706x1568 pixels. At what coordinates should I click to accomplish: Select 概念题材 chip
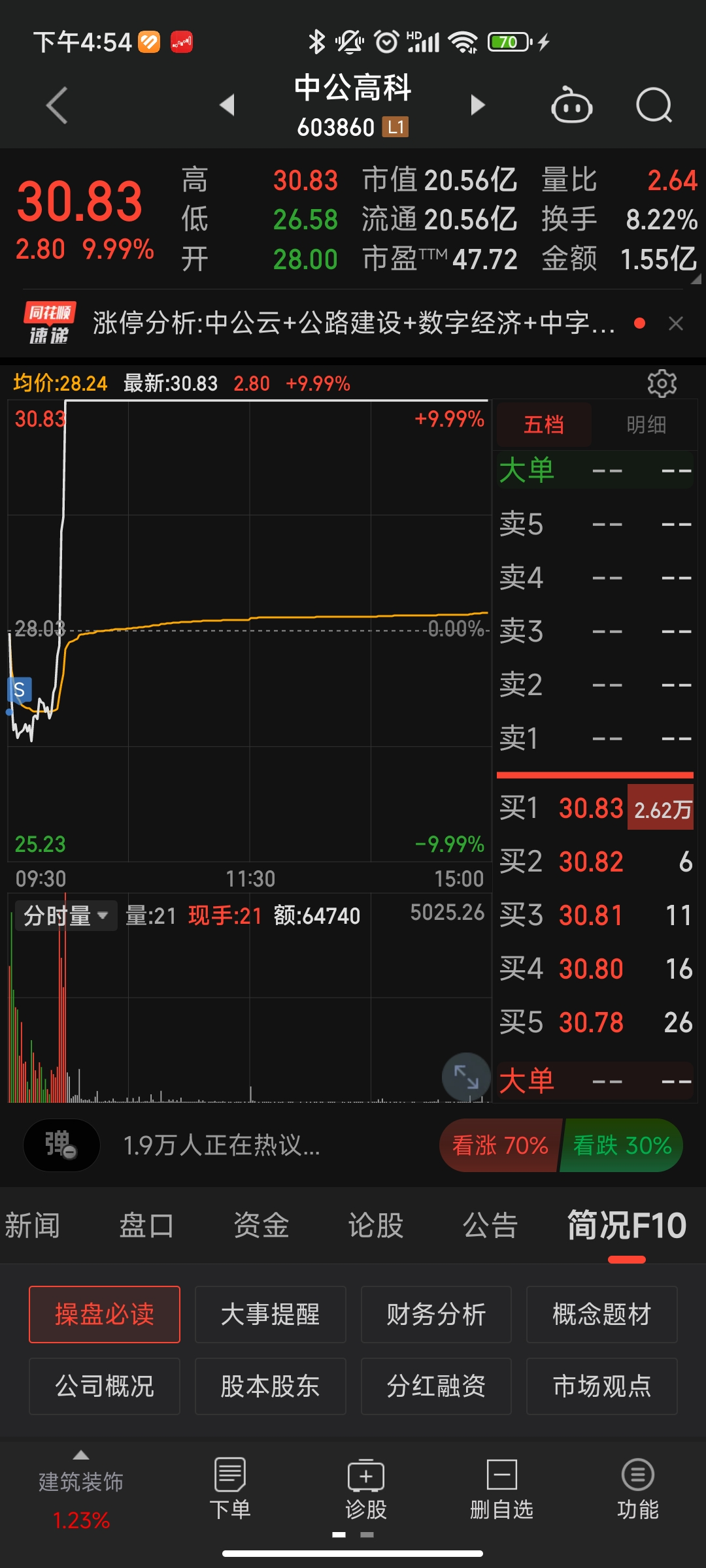tap(601, 1315)
